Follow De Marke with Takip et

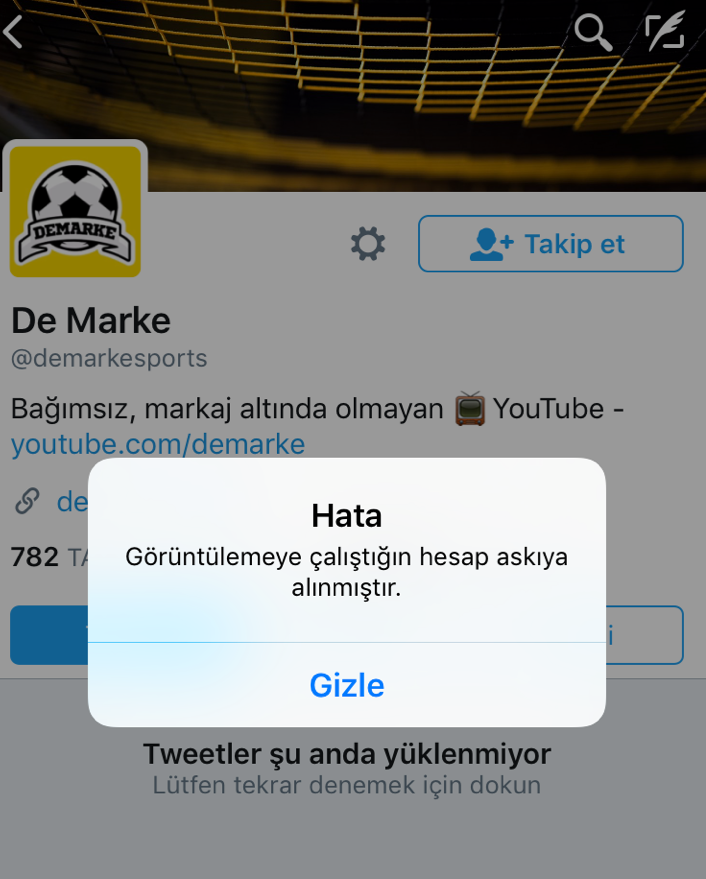pos(550,244)
